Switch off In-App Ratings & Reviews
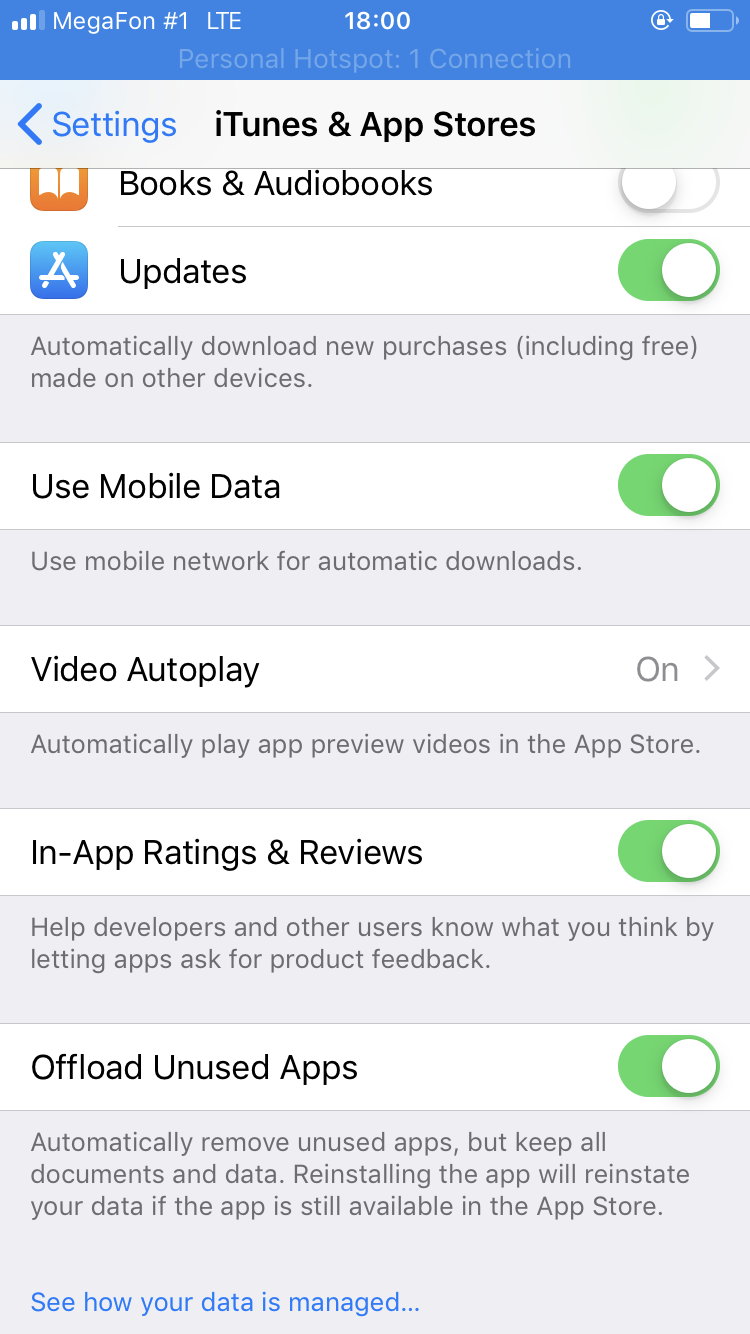 pos(668,852)
